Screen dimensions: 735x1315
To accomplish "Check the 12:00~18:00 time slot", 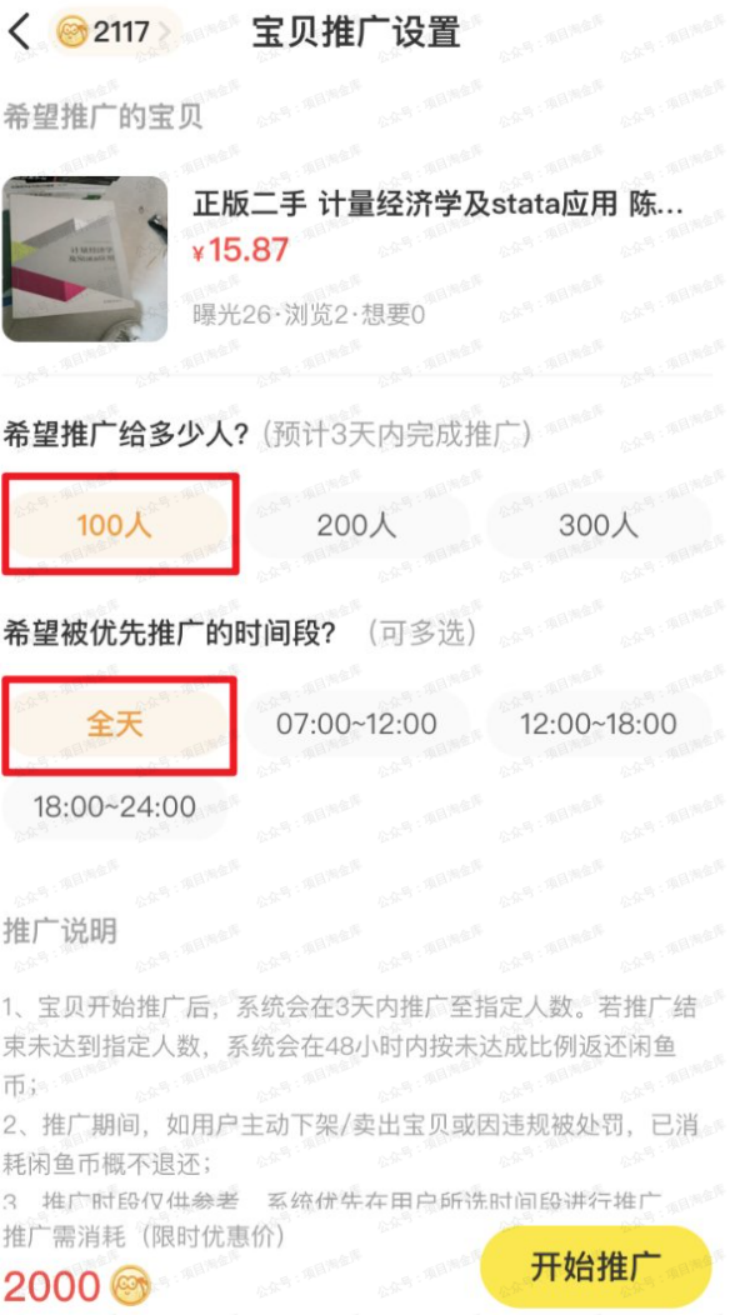I will (x=598, y=724).
